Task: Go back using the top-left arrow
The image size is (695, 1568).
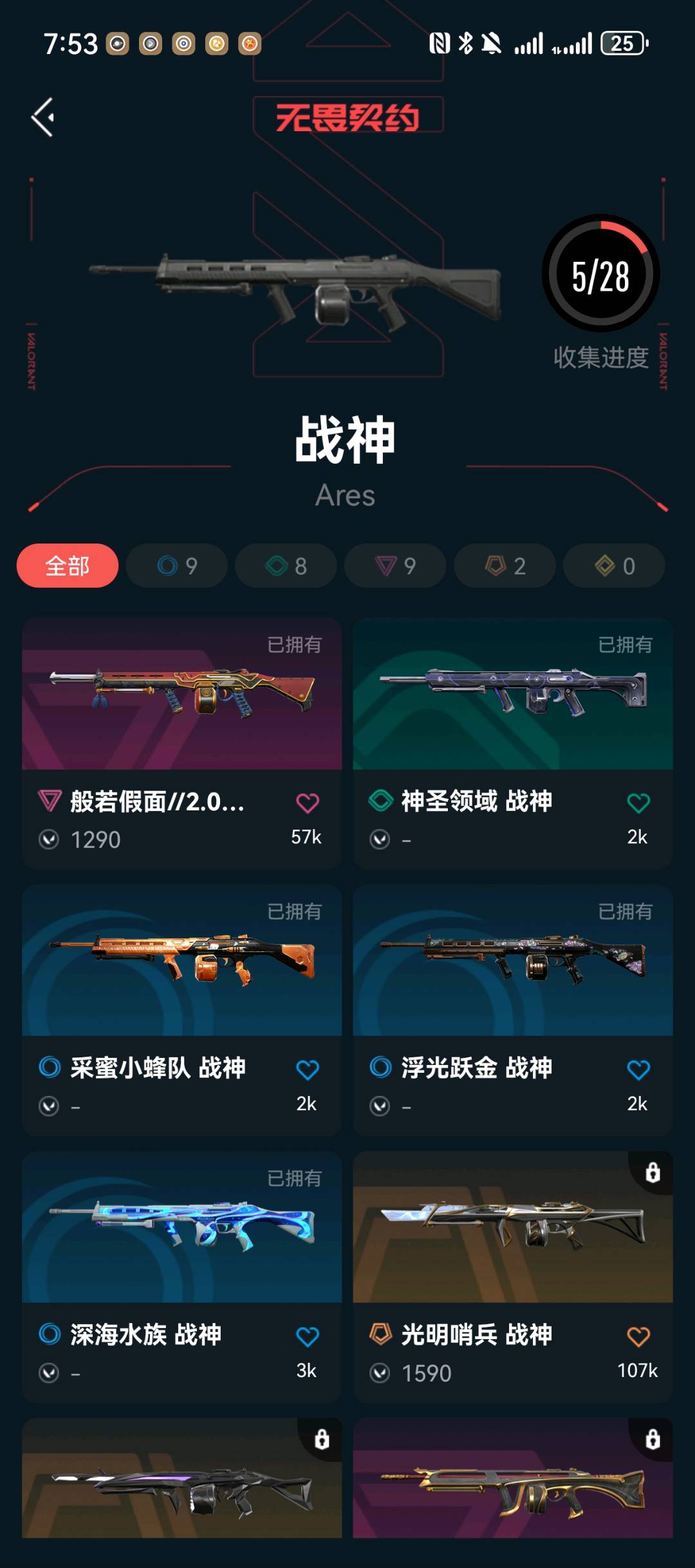Action: 43,117
